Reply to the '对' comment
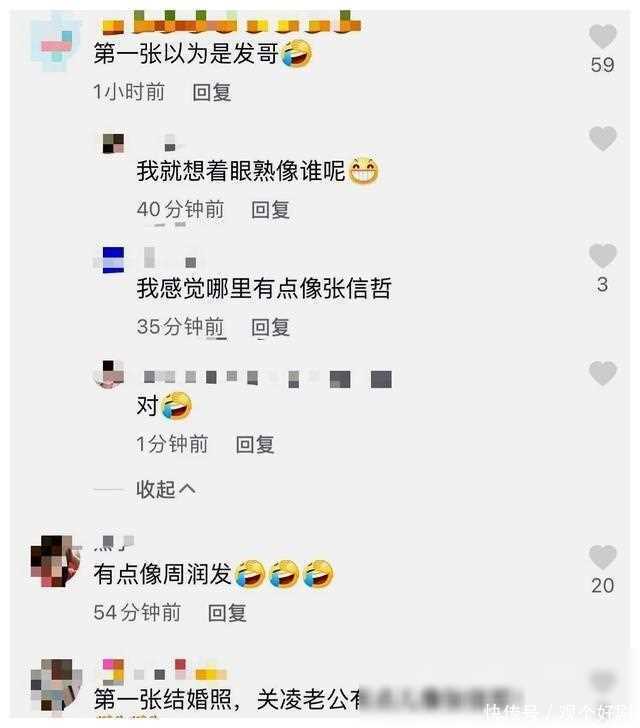640x728 pixels. [254, 444]
